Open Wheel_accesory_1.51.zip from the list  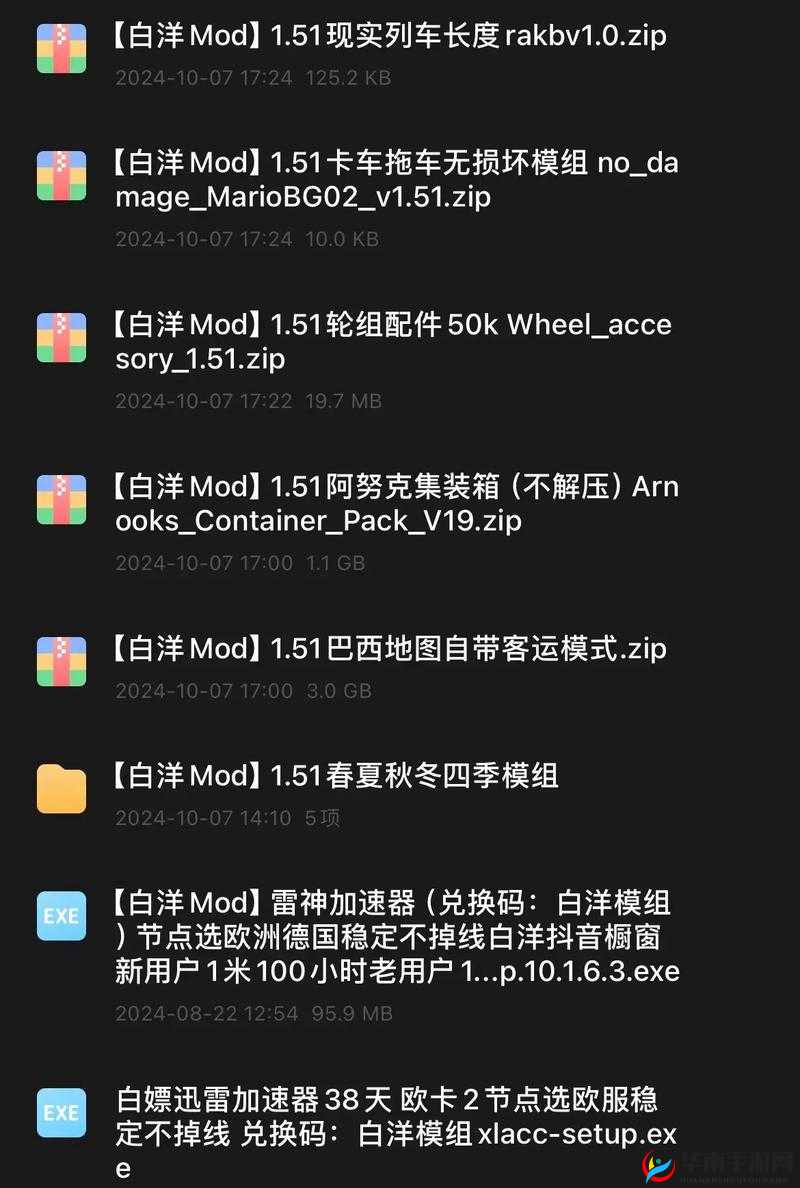(390, 341)
